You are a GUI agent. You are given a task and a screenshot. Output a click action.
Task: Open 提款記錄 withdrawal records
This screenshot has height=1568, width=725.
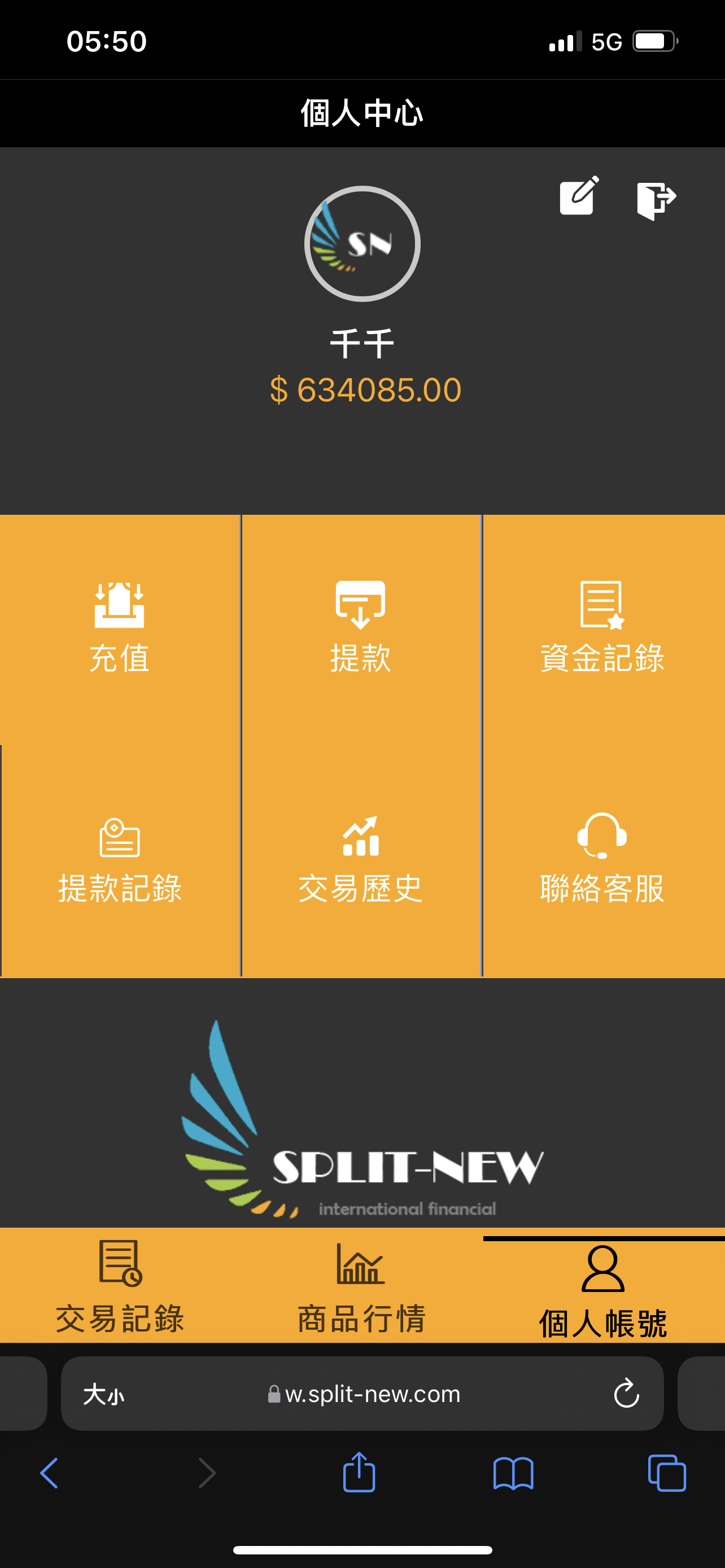(x=120, y=860)
